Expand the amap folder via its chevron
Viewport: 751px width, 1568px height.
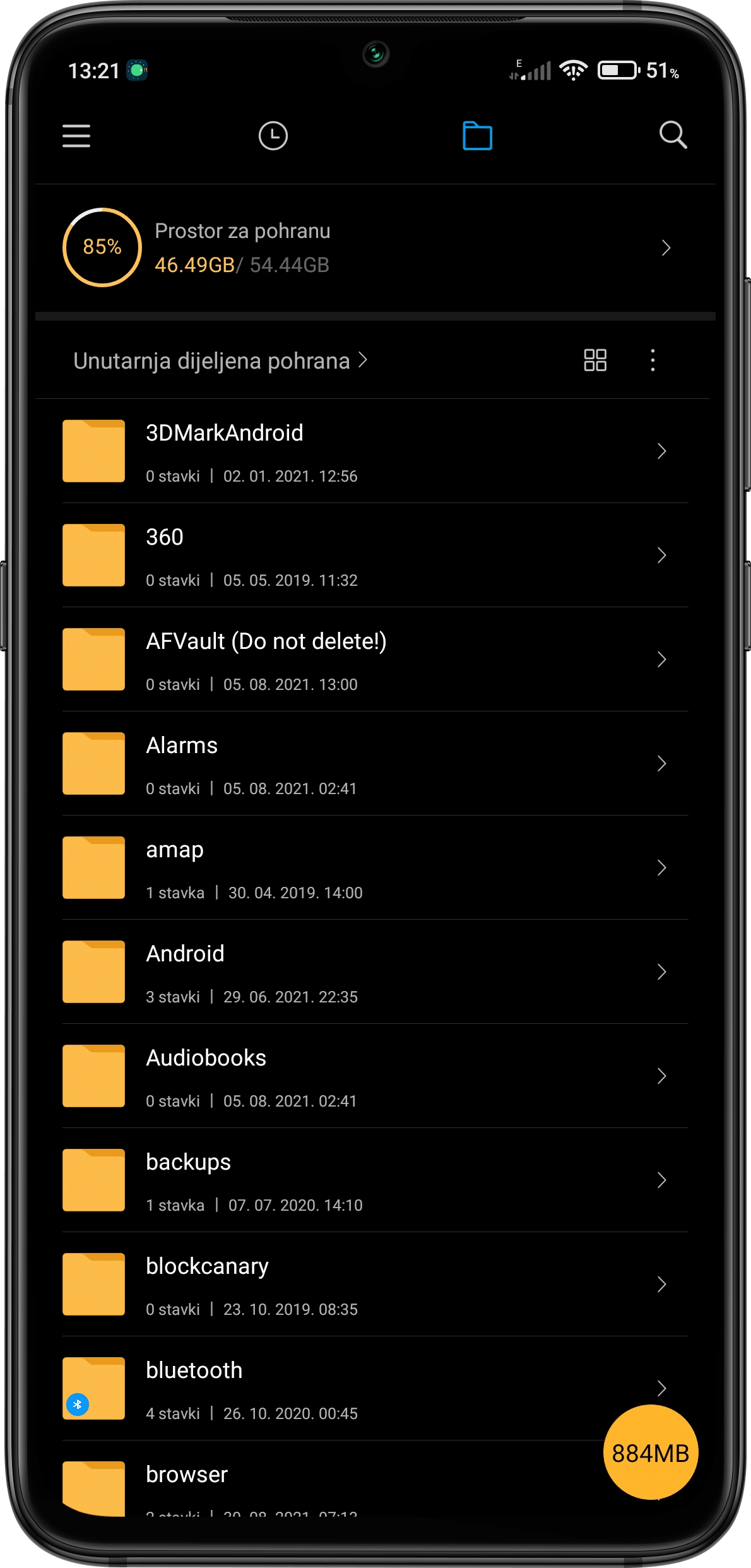click(x=661, y=867)
